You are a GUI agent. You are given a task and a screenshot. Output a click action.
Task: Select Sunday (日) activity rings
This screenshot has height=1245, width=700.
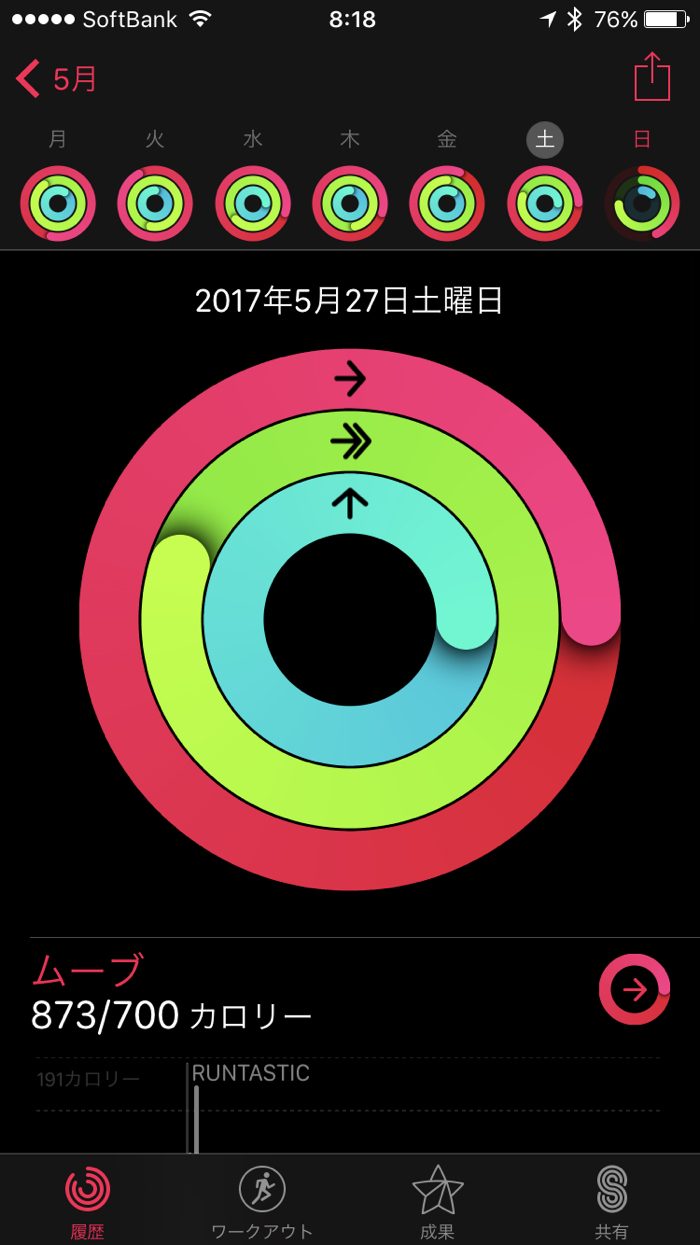click(642, 203)
